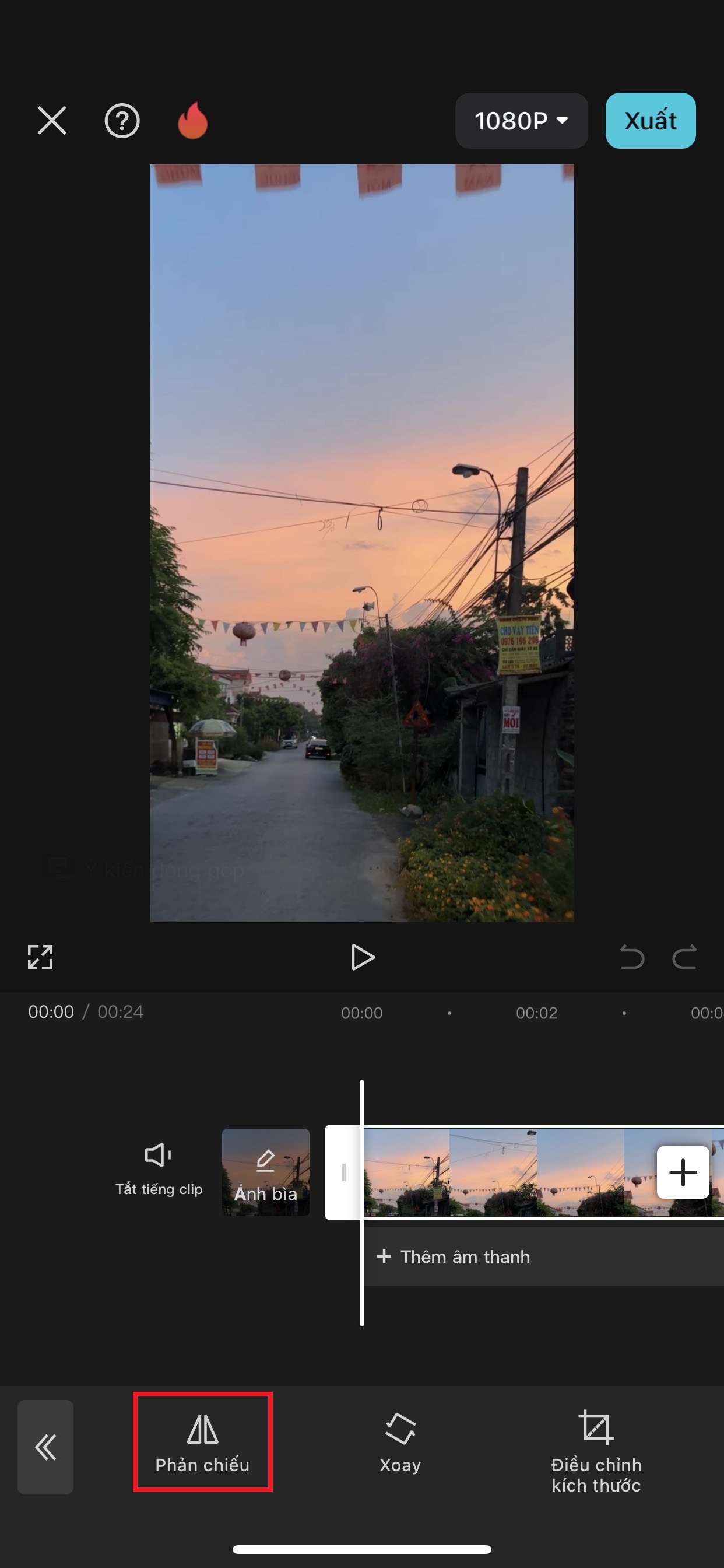724x1568 pixels.
Task: Go back with double-chevron toolbar button
Action: point(45,1447)
